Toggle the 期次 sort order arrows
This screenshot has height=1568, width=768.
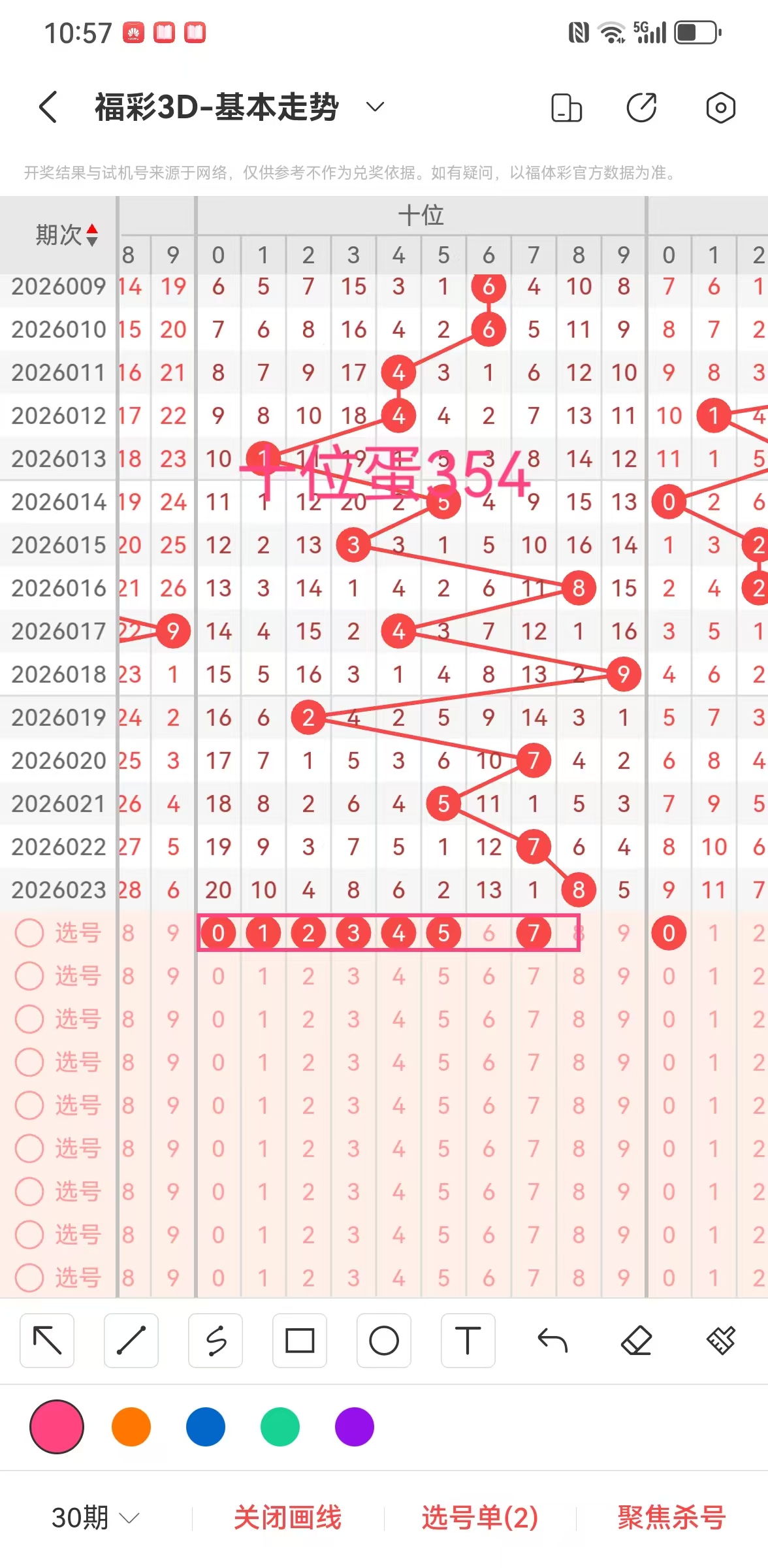tap(92, 235)
